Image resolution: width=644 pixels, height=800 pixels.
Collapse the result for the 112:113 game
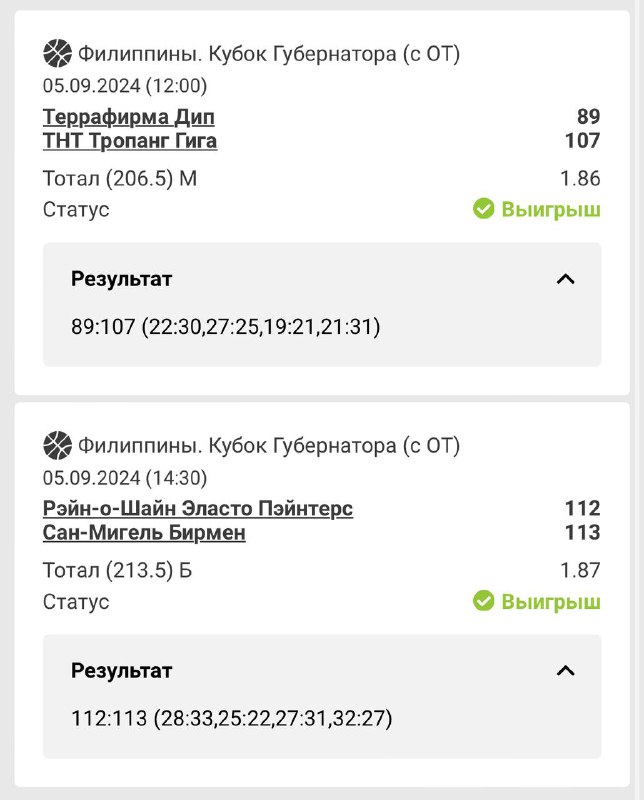pyautogui.click(x=565, y=671)
